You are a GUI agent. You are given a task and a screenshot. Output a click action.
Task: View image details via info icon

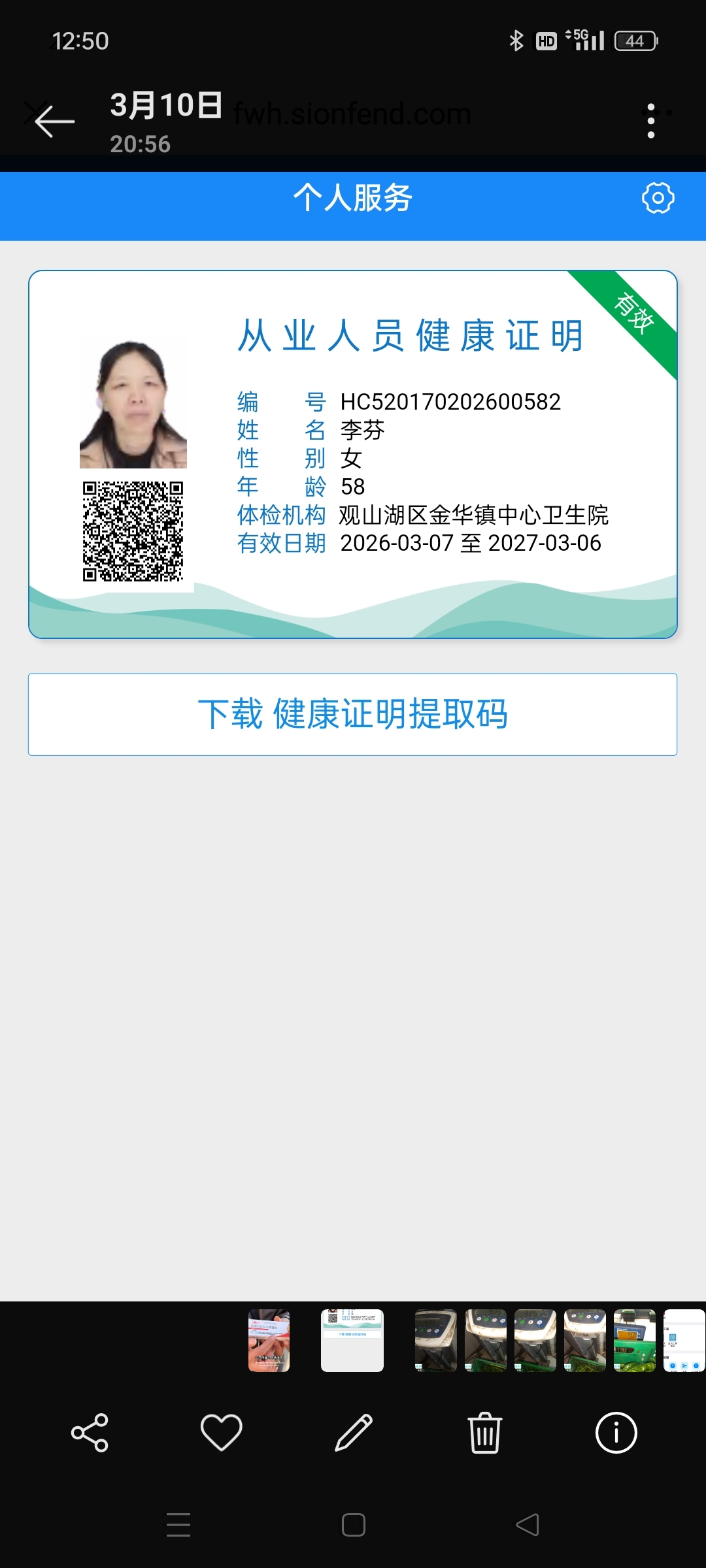tap(616, 1433)
